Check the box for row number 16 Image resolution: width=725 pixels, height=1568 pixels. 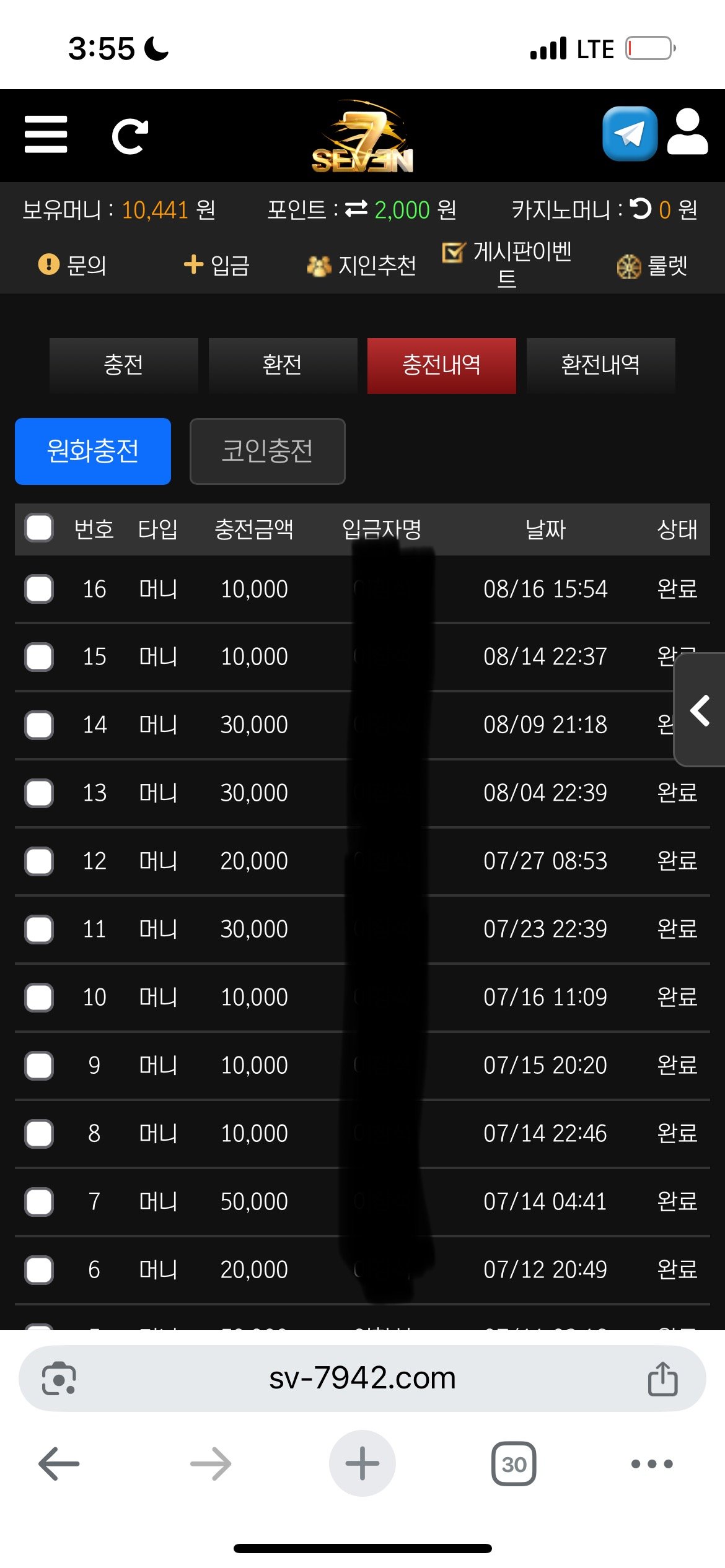(39, 589)
